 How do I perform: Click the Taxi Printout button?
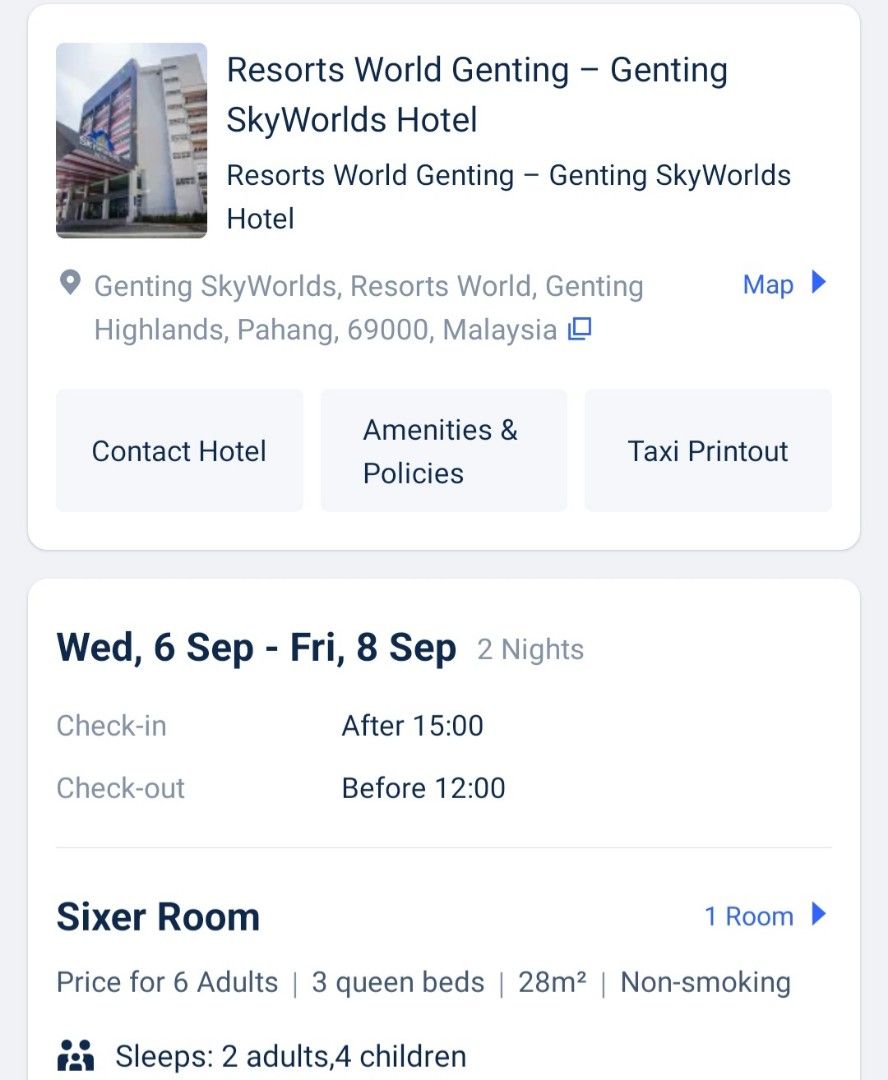(x=707, y=450)
